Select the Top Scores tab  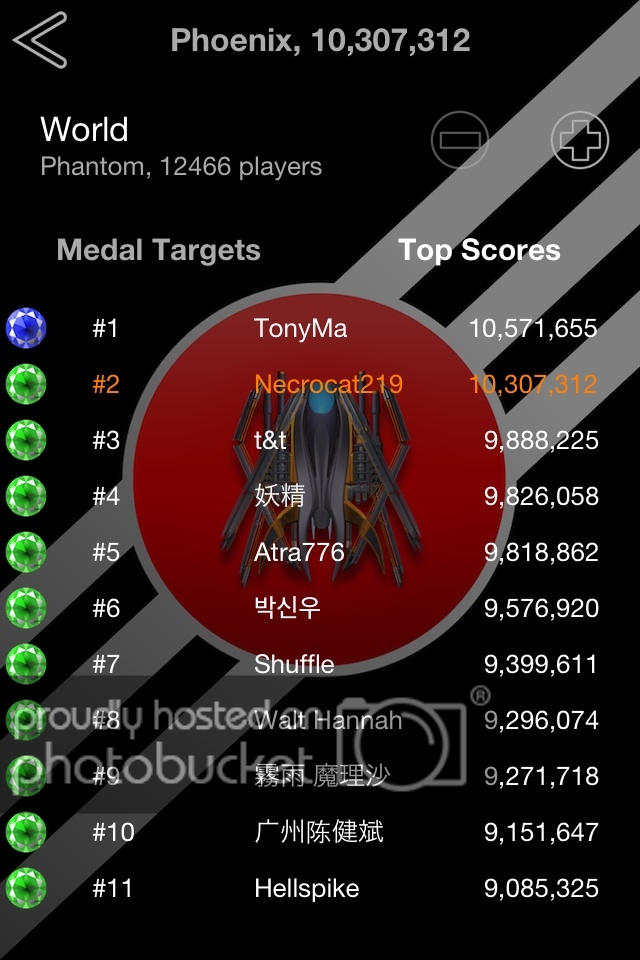pos(479,250)
